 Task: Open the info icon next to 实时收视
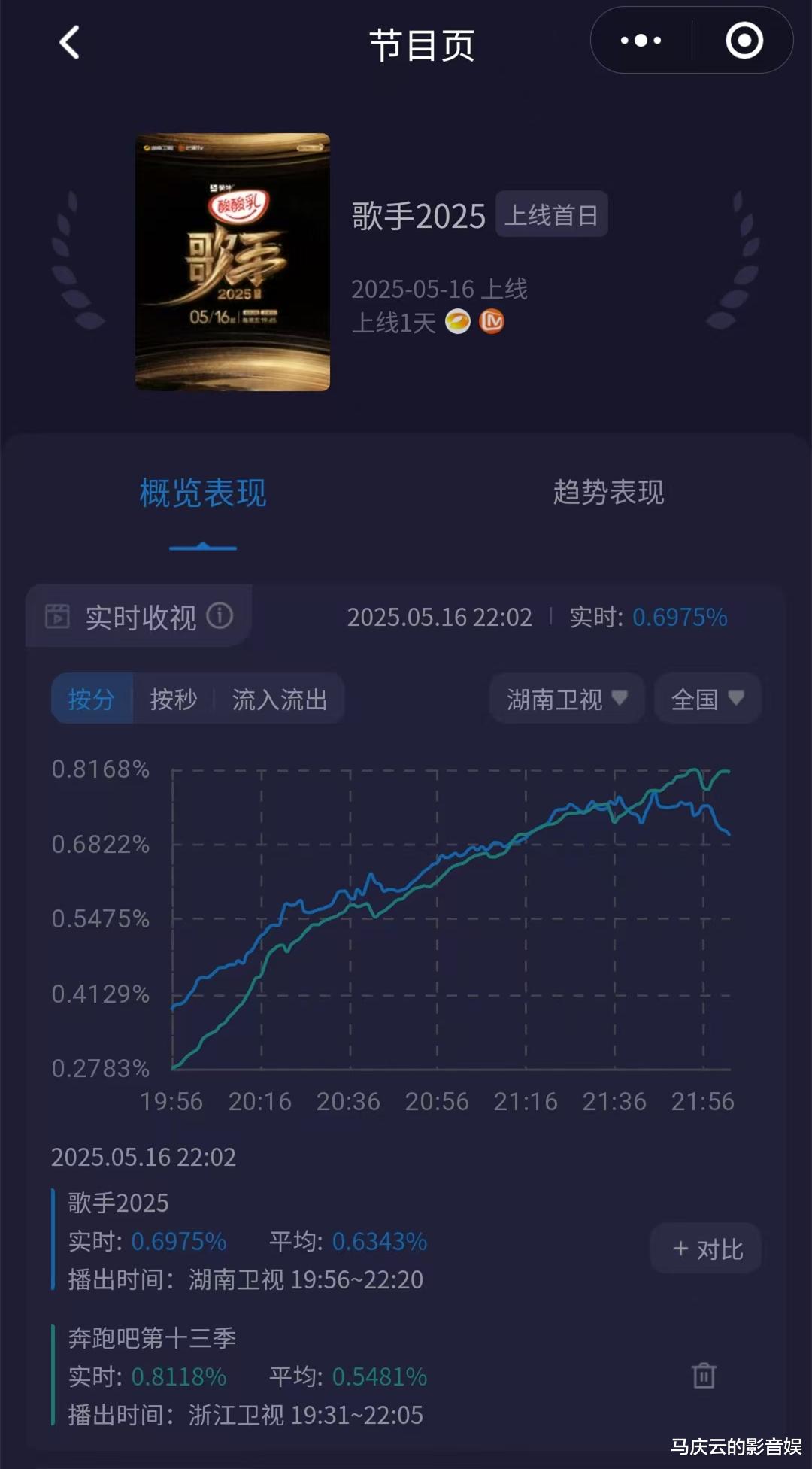coord(220,616)
